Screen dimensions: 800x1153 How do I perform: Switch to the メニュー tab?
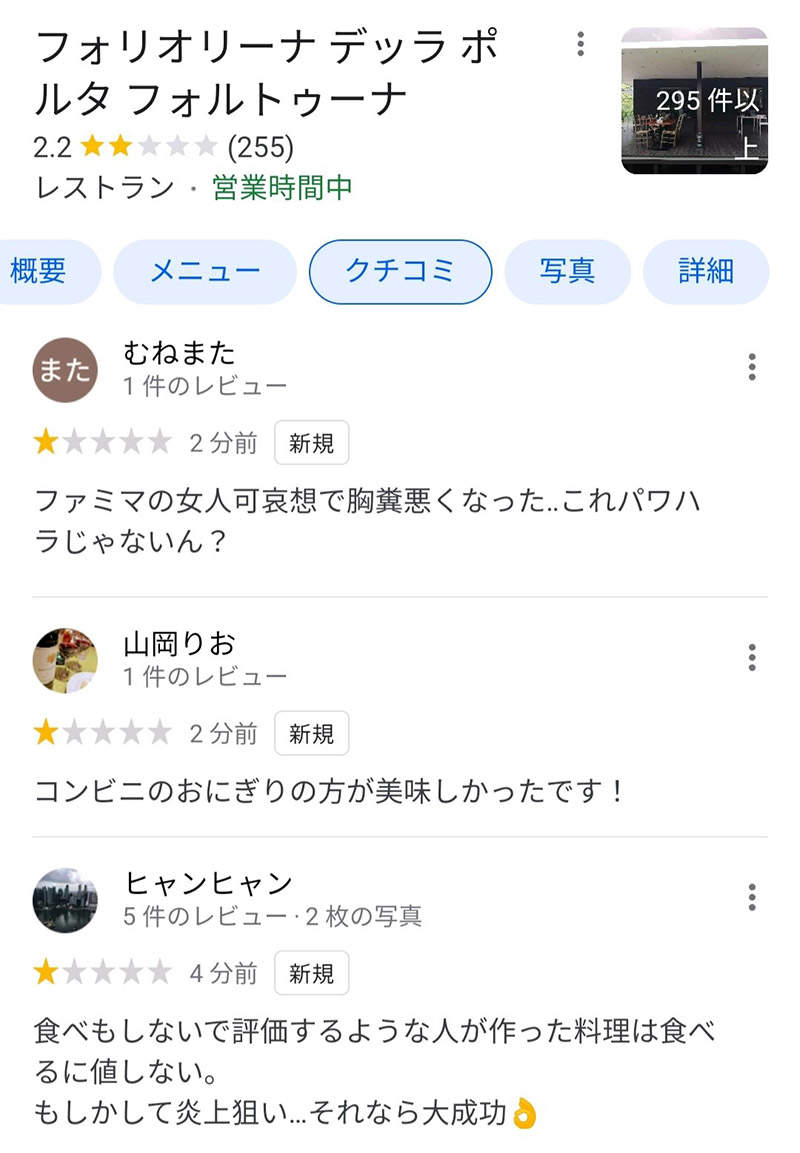(x=205, y=271)
